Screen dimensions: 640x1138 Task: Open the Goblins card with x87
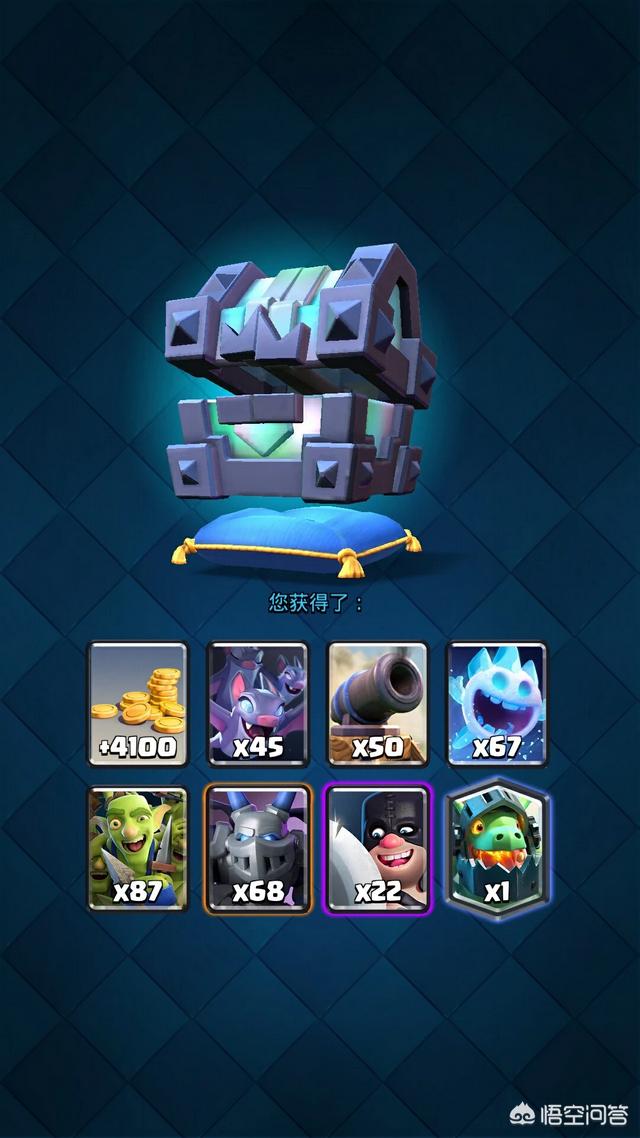pyautogui.click(x=138, y=848)
